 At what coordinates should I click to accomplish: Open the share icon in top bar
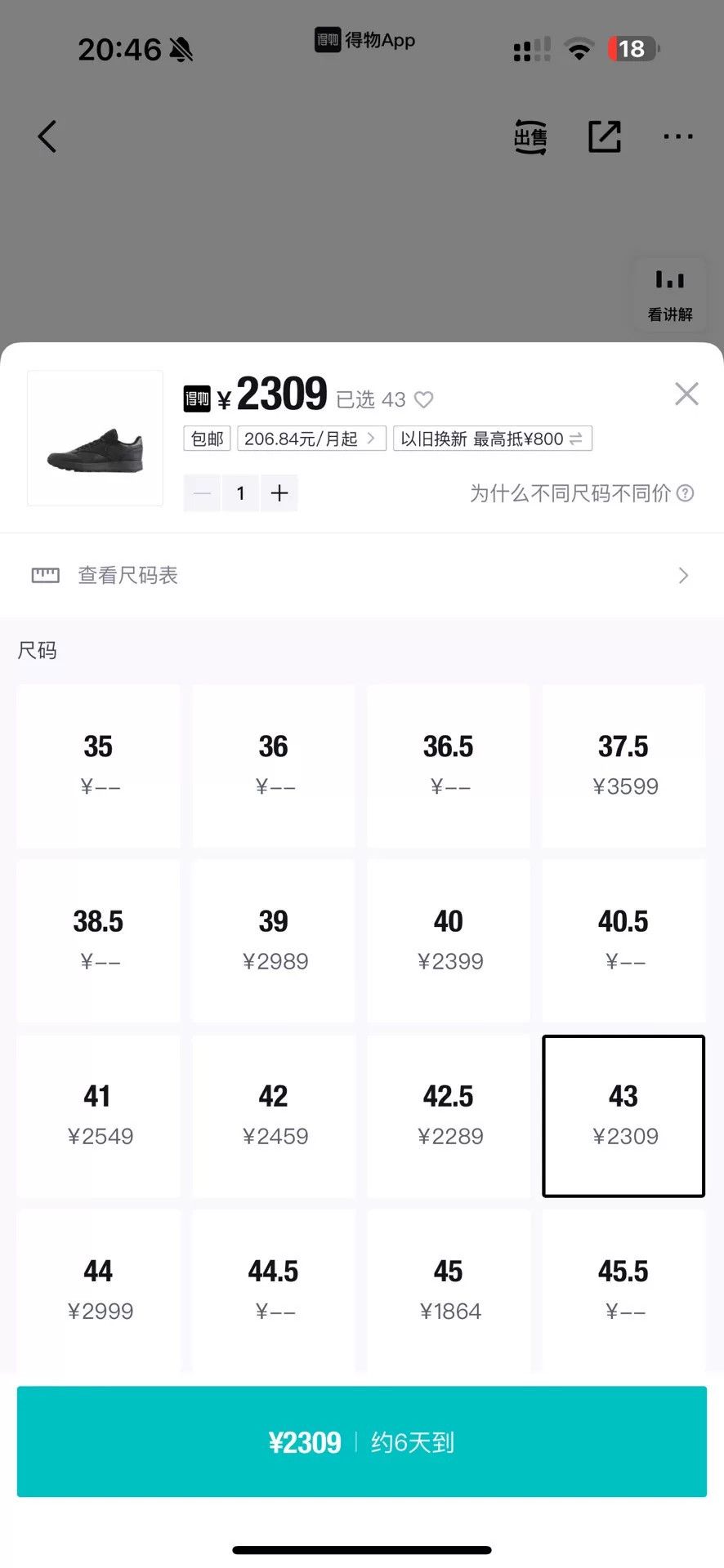click(x=605, y=136)
